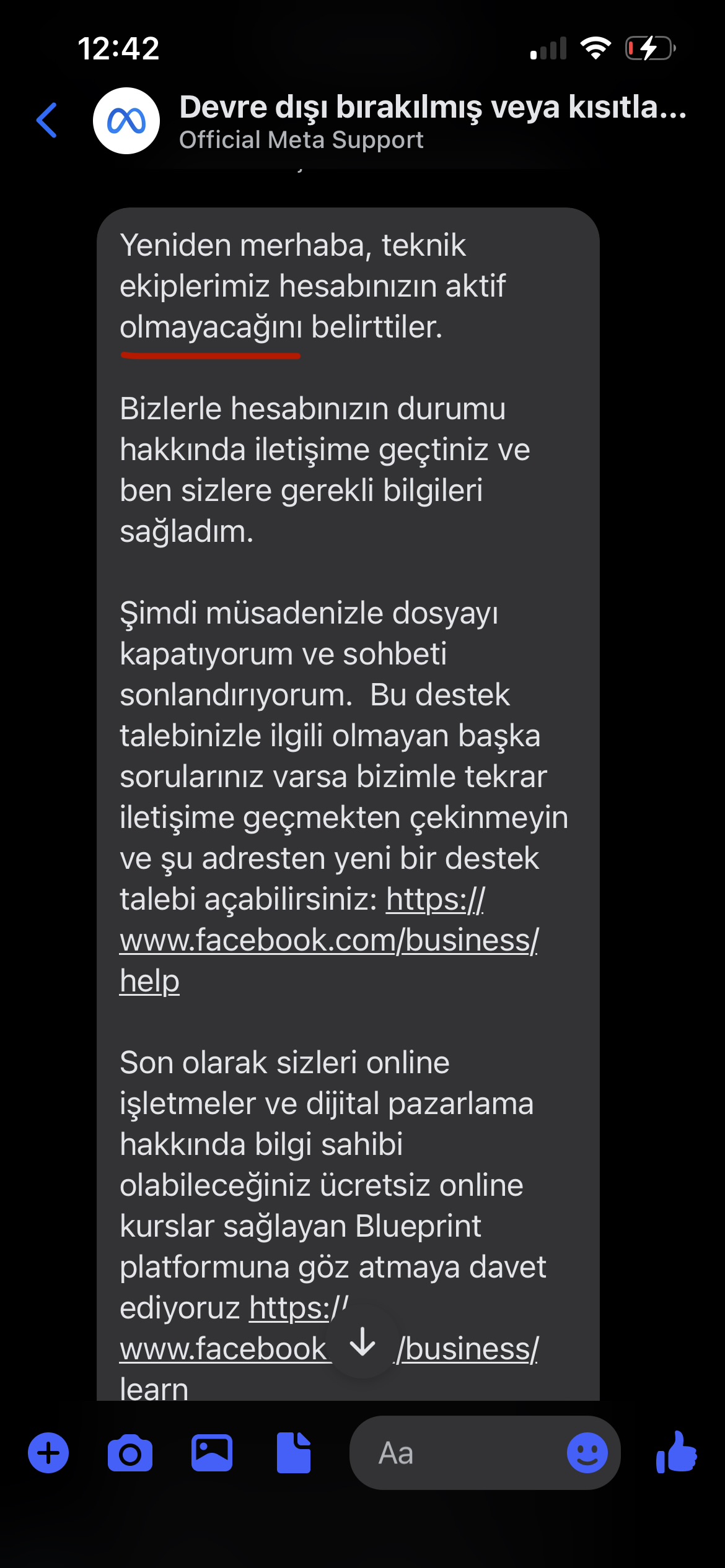Attach a file to the chat
The width and height of the screenshot is (725, 1568).
click(294, 1453)
